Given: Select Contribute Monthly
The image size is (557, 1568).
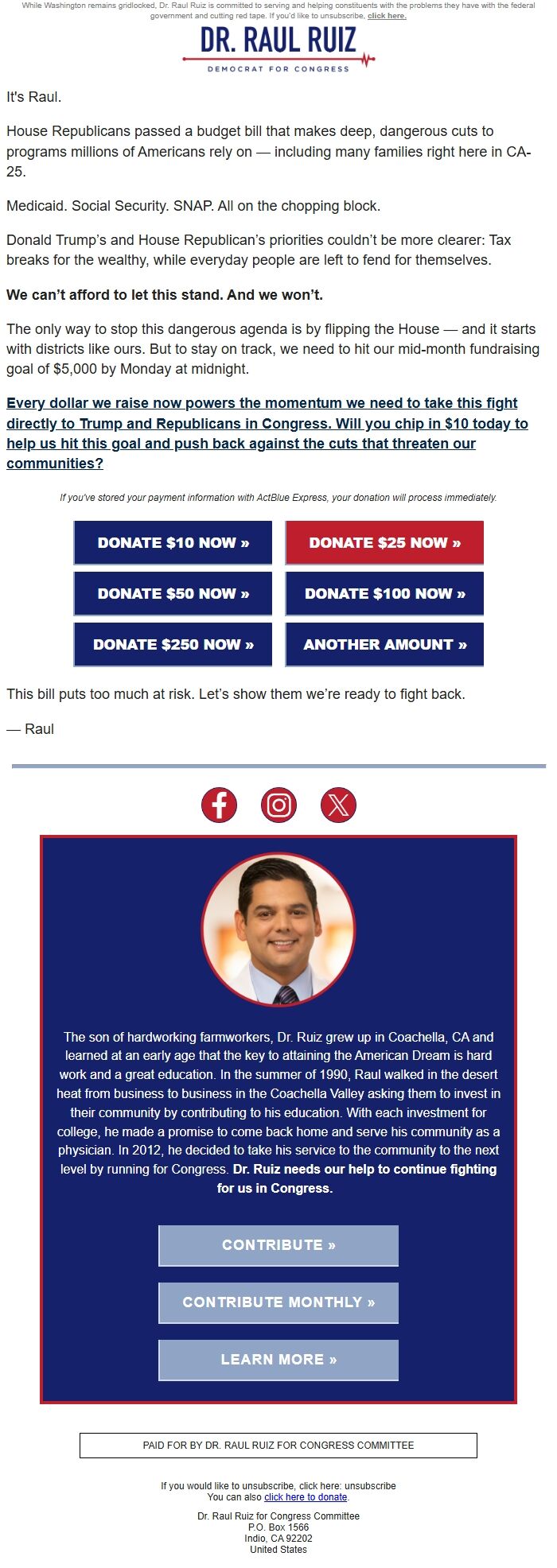Looking at the screenshot, I should [x=278, y=1302].
